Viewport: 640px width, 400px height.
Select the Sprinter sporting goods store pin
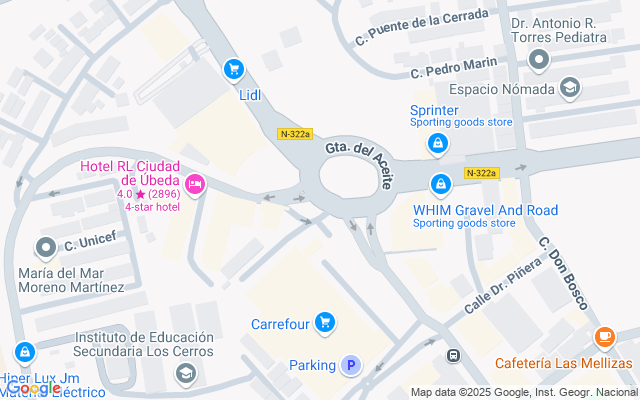pos(437,144)
